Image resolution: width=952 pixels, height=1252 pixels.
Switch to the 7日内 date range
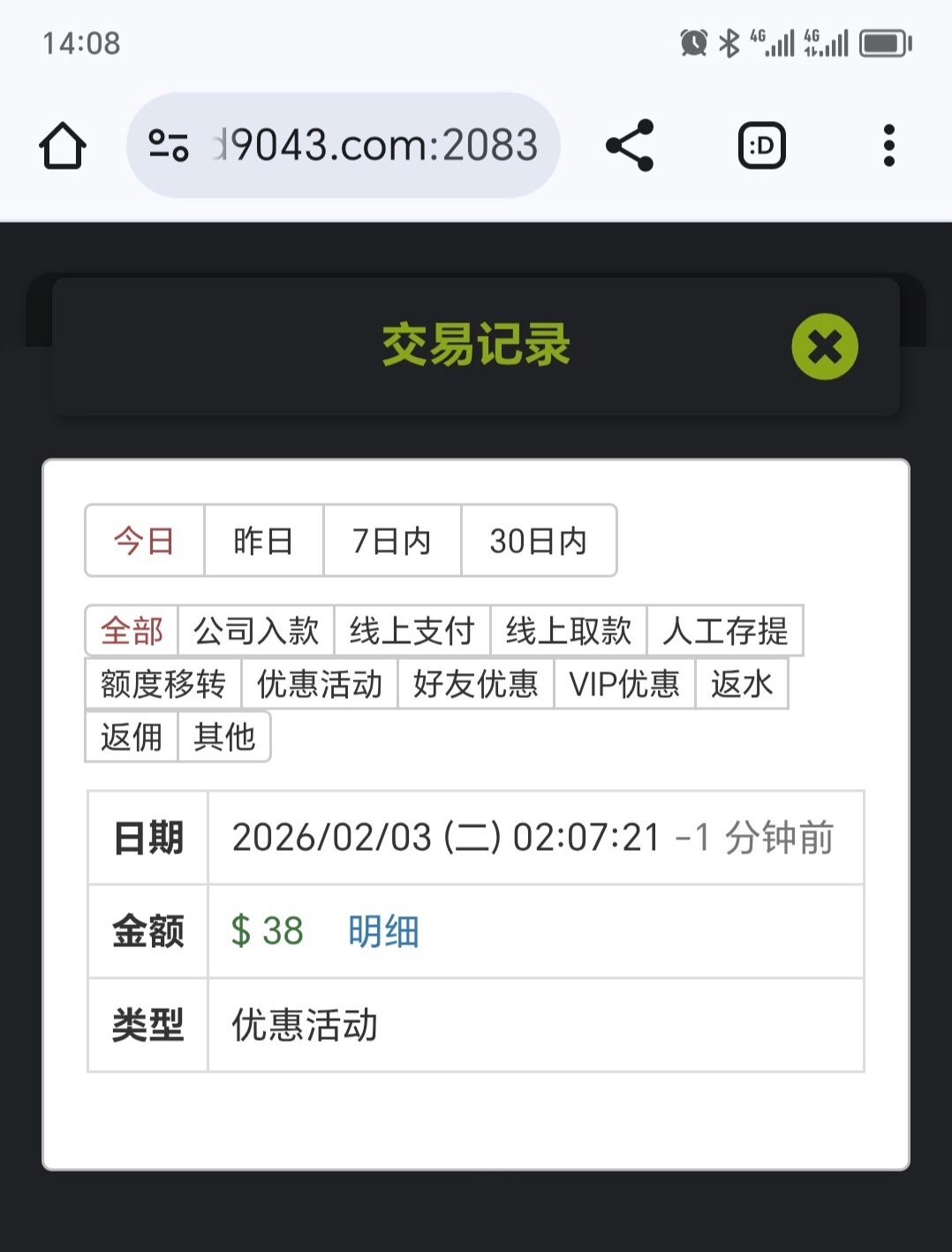coord(391,541)
